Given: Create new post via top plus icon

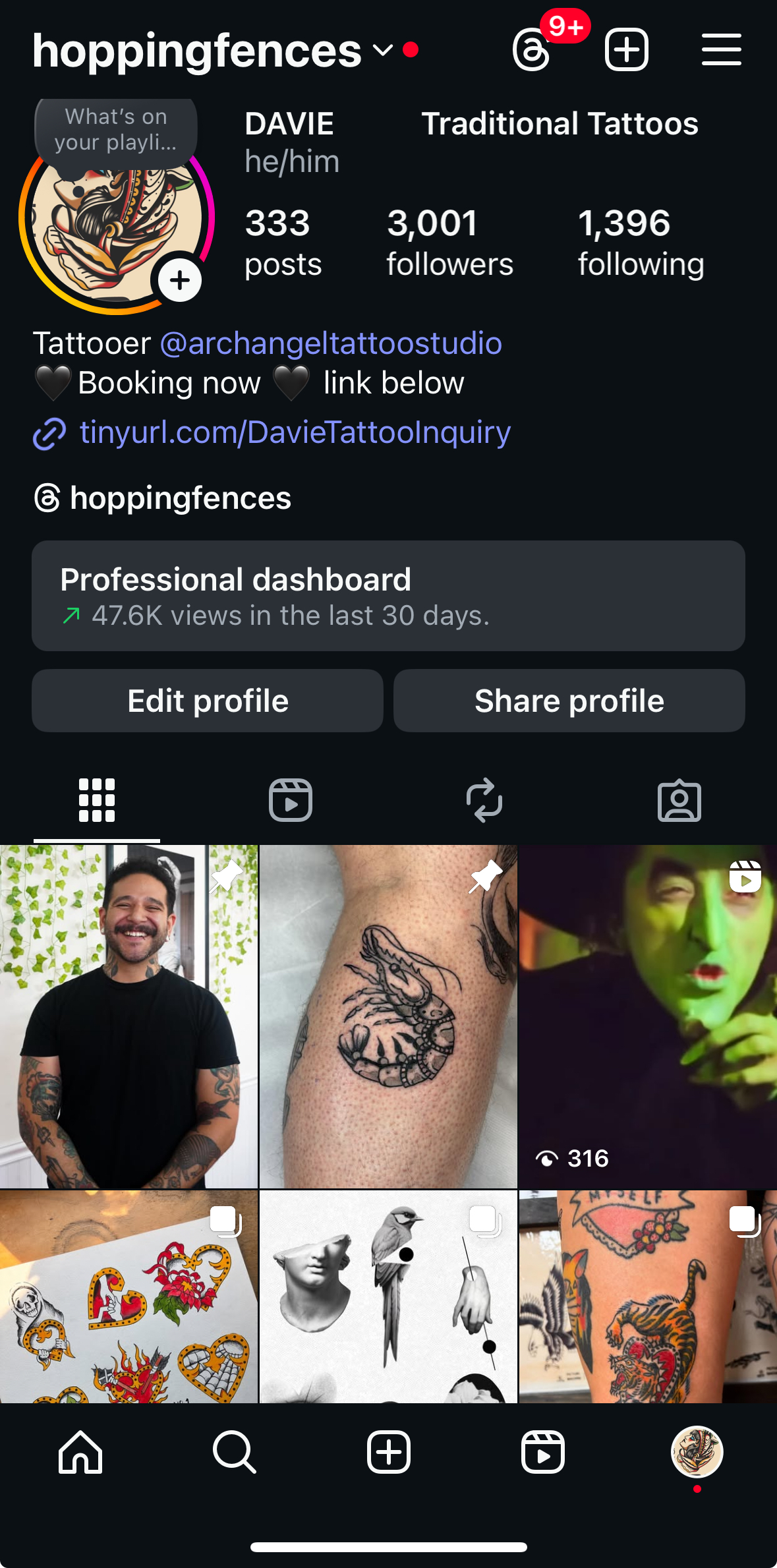Looking at the screenshot, I should pos(626,50).
